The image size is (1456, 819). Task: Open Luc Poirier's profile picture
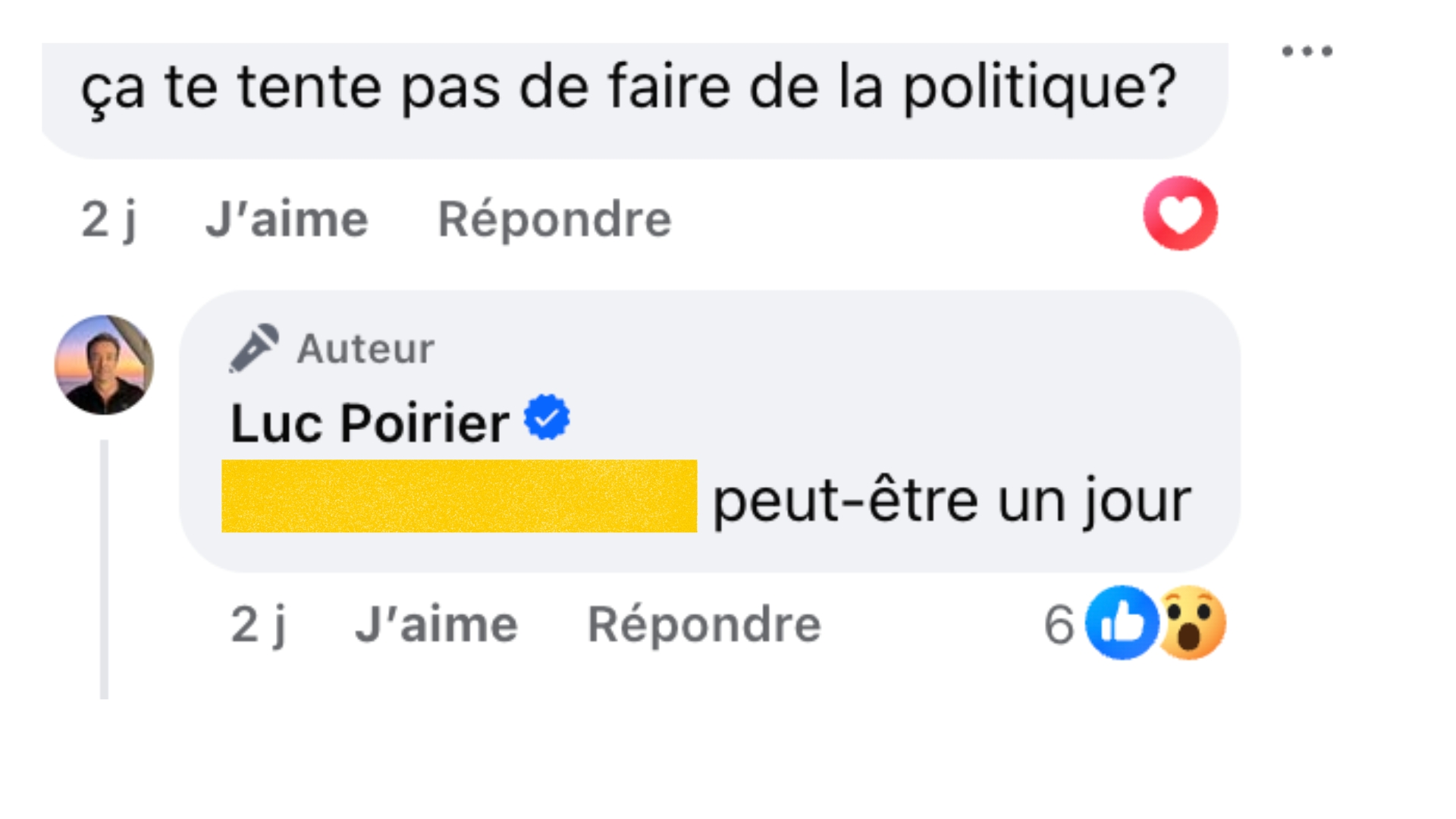(x=104, y=365)
